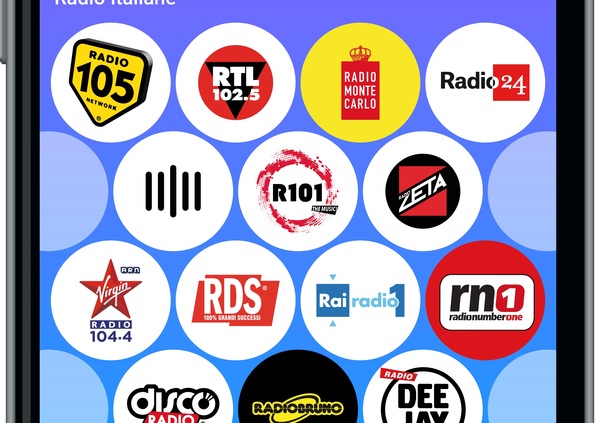The height and width of the screenshot is (423, 600).
Task: Choose the R101 station
Action: click(x=297, y=191)
